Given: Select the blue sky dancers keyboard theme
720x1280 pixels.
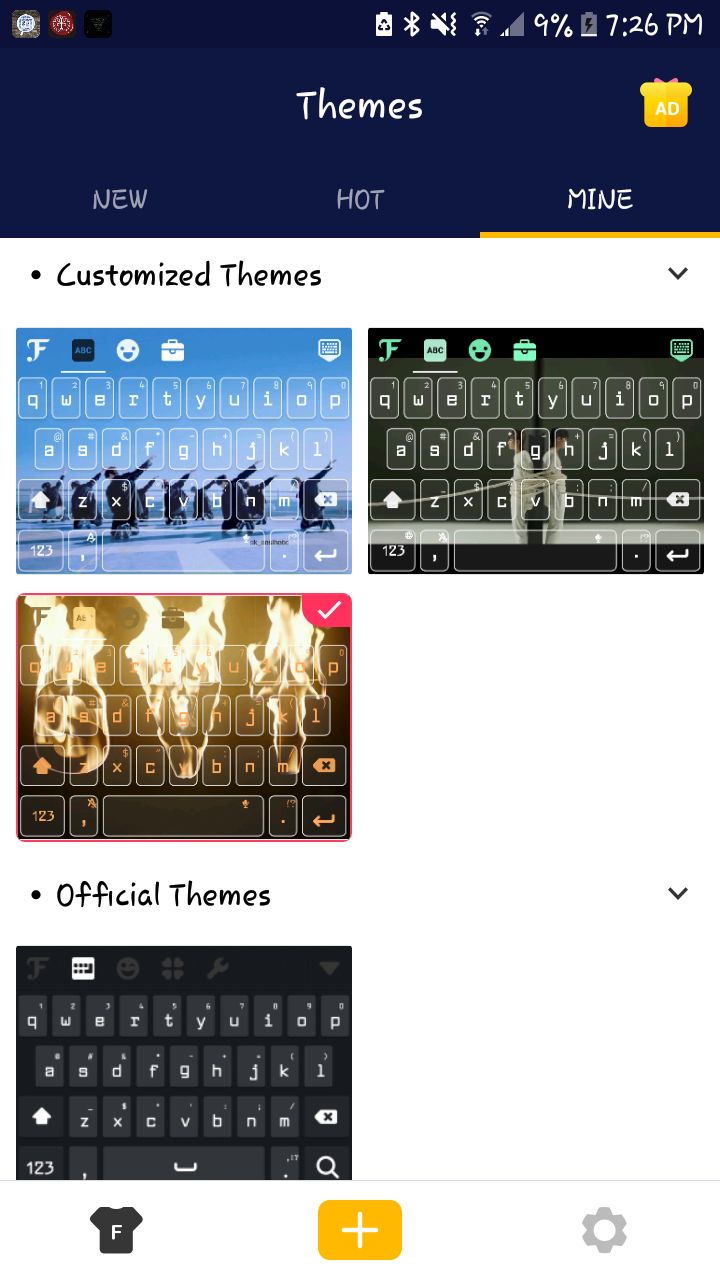Looking at the screenshot, I should tap(184, 451).
